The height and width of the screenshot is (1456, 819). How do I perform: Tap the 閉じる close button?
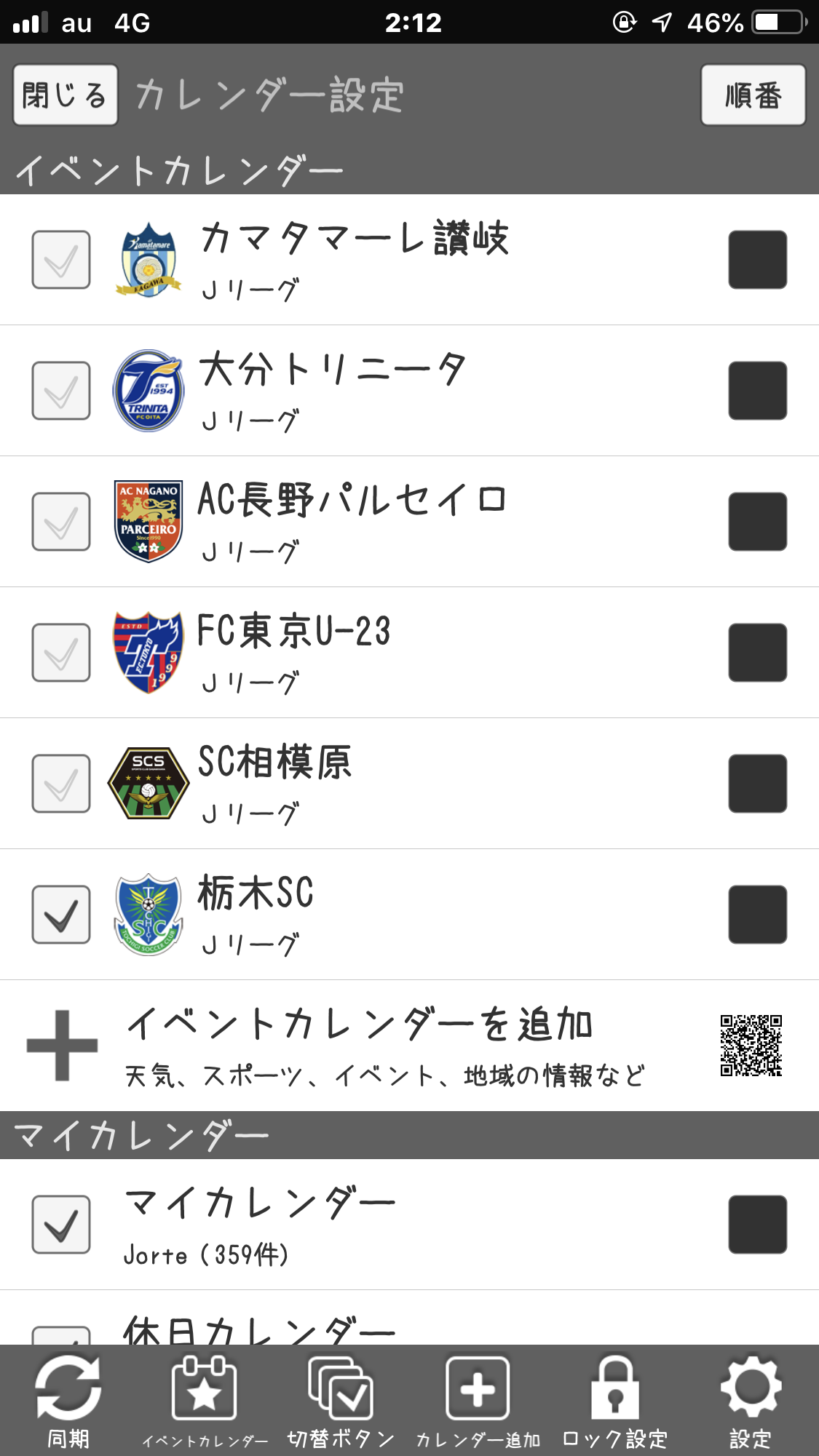coord(66,95)
